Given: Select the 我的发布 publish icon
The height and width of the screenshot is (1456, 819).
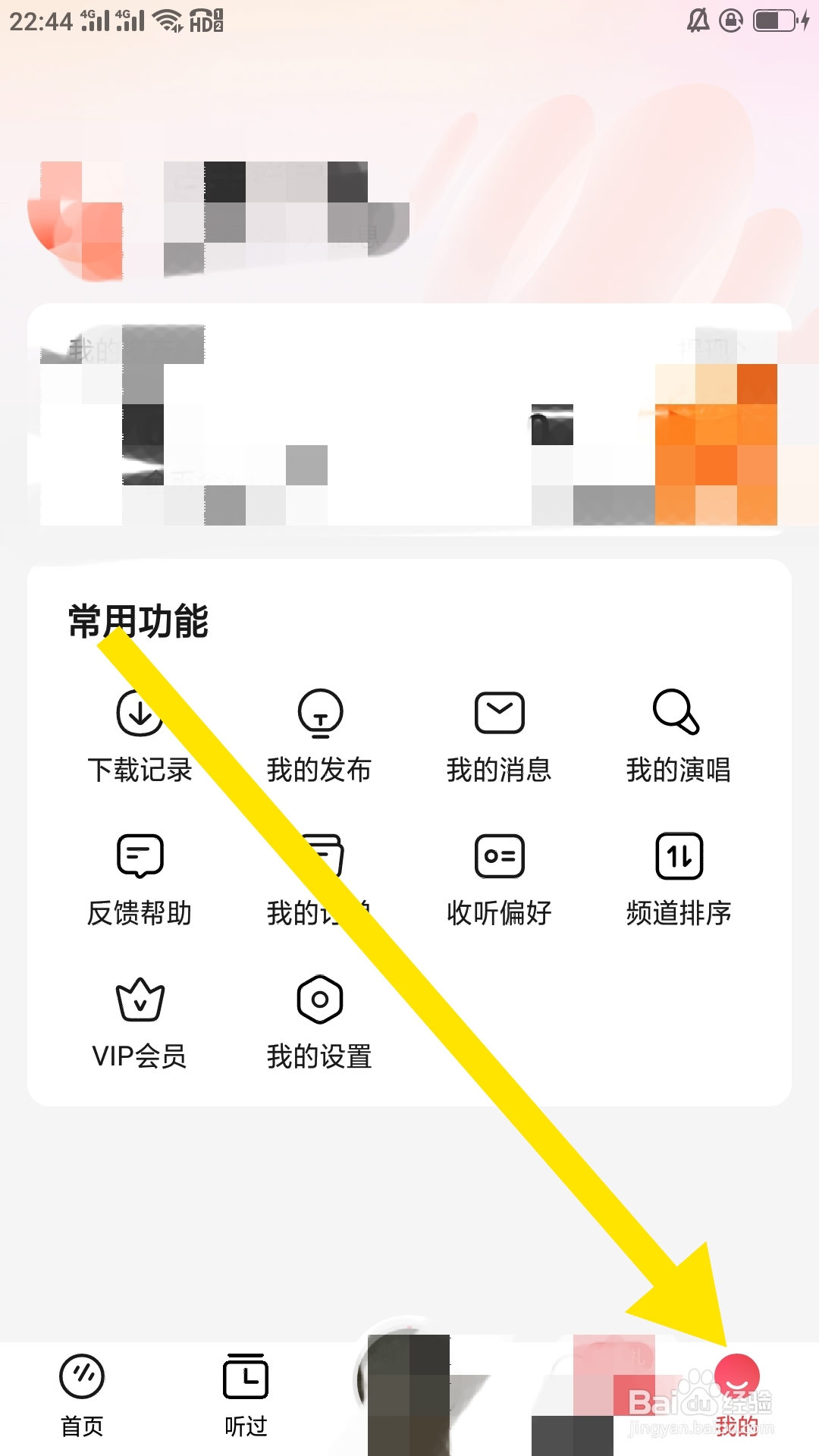Looking at the screenshot, I should 318,713.
